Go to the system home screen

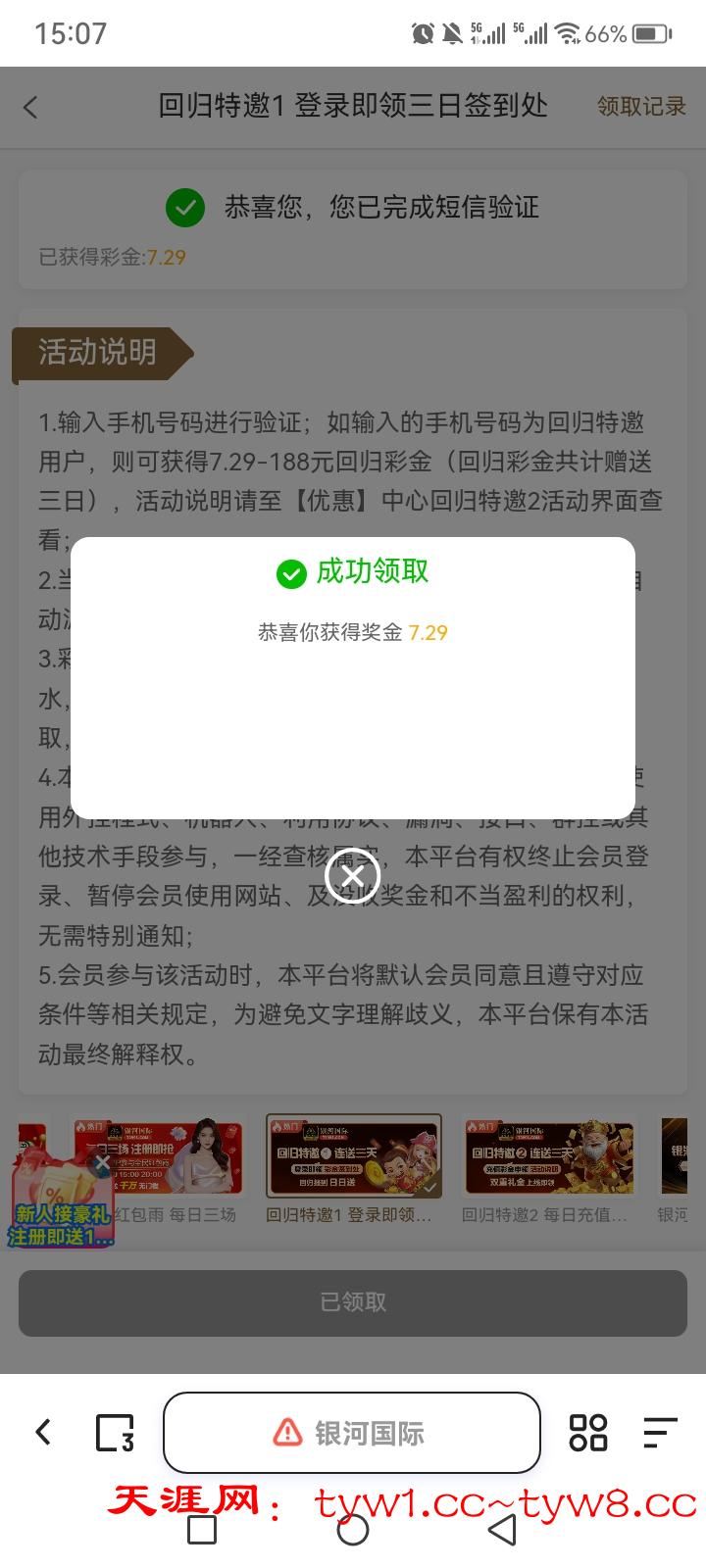352,1530
